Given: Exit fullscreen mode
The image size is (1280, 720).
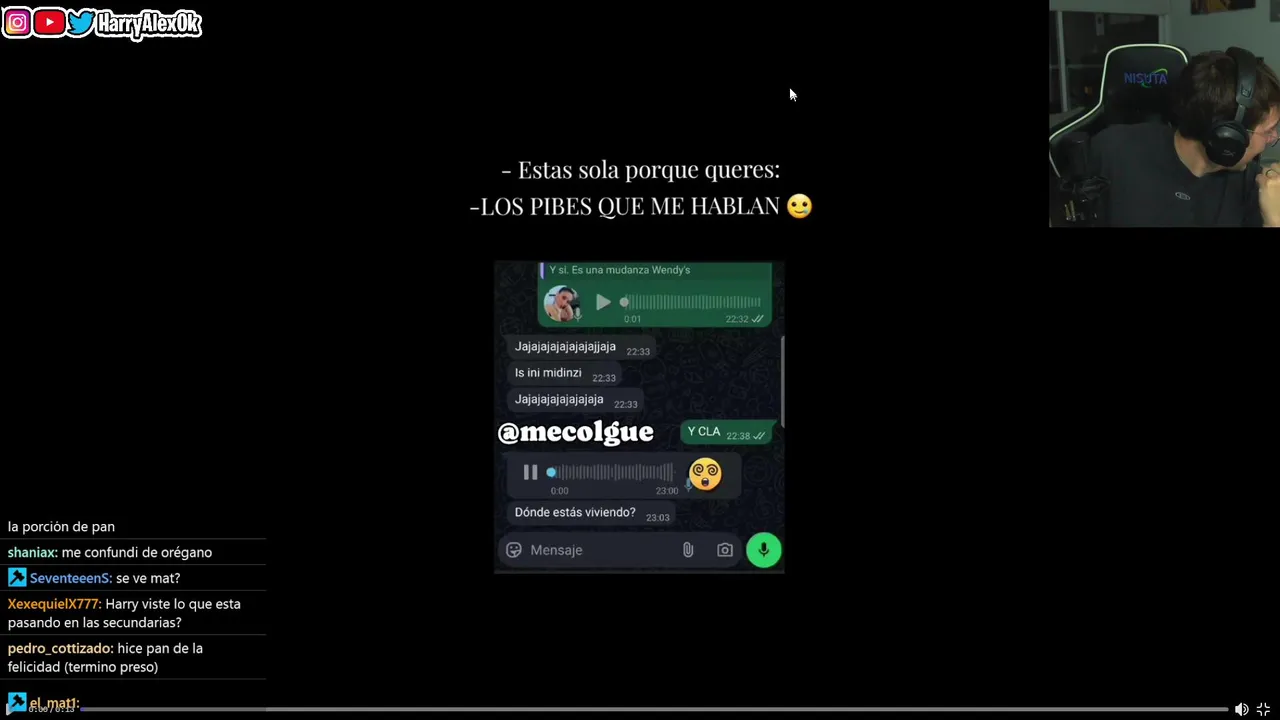Looking at the screenshot, I should coord(1263,709).
